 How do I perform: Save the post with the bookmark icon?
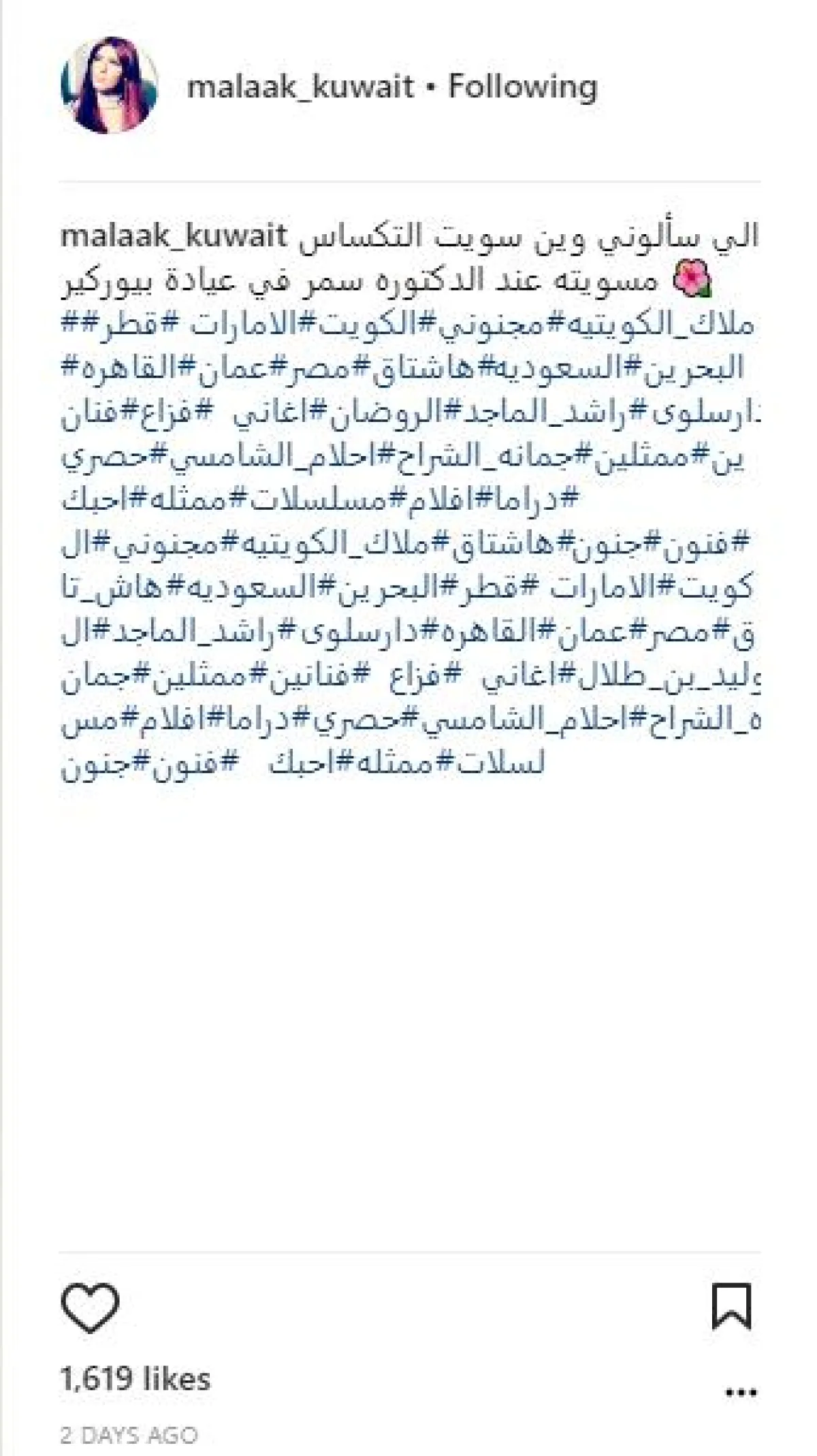731,1306
